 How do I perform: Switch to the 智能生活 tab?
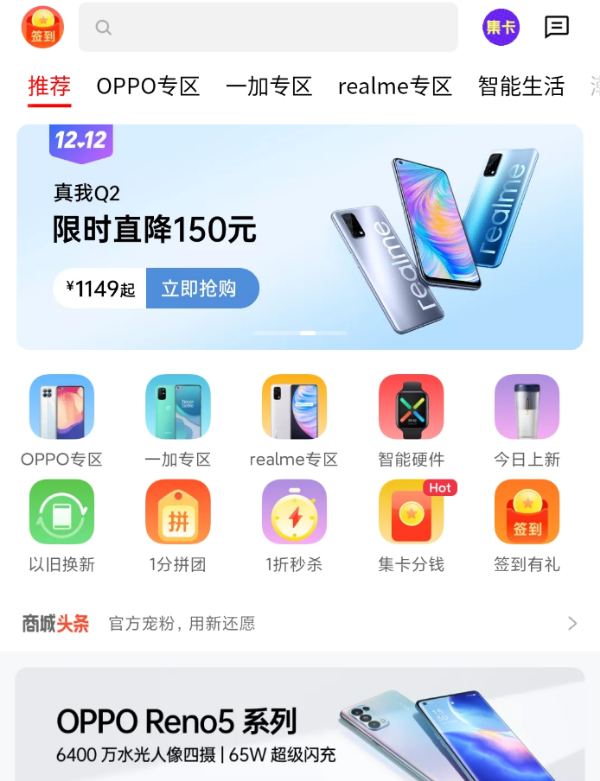[x=521, y=86]
